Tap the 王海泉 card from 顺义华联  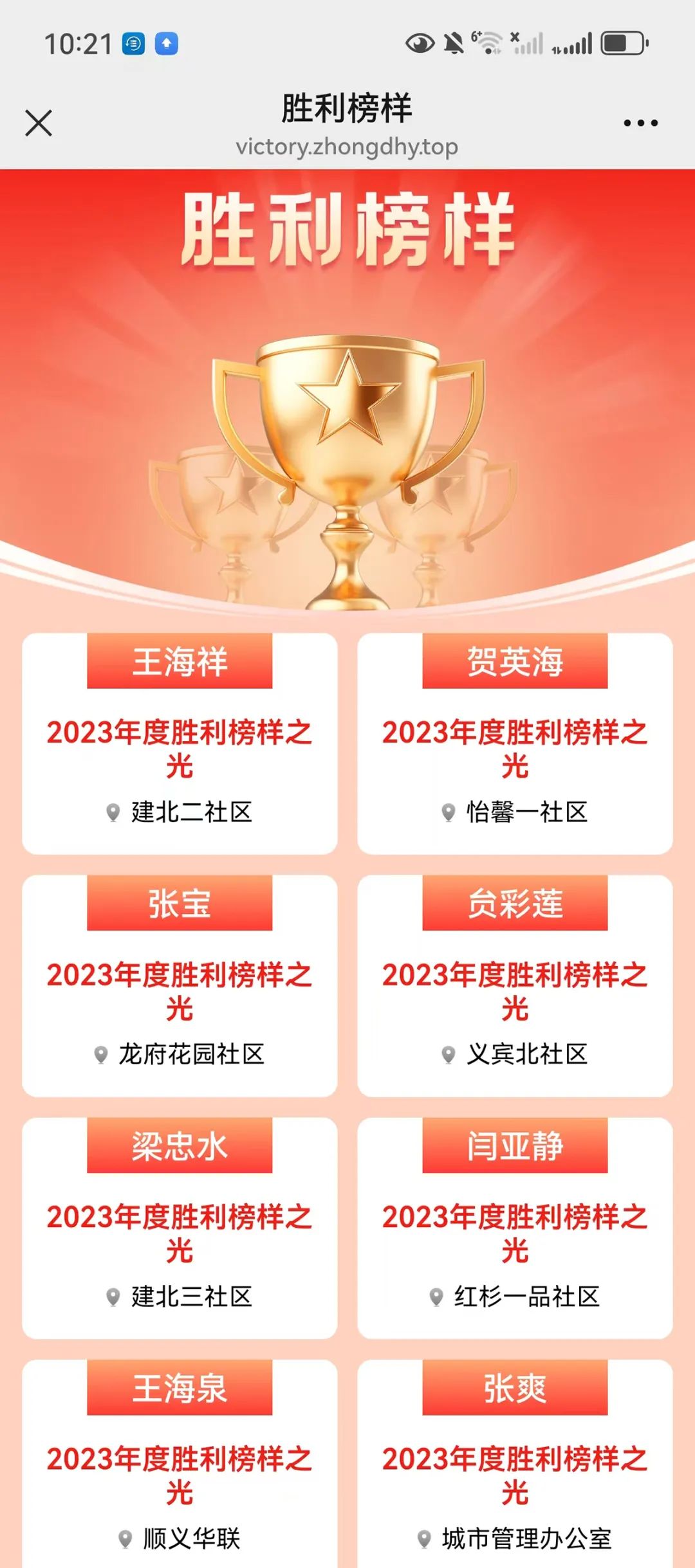(180, 1466)
